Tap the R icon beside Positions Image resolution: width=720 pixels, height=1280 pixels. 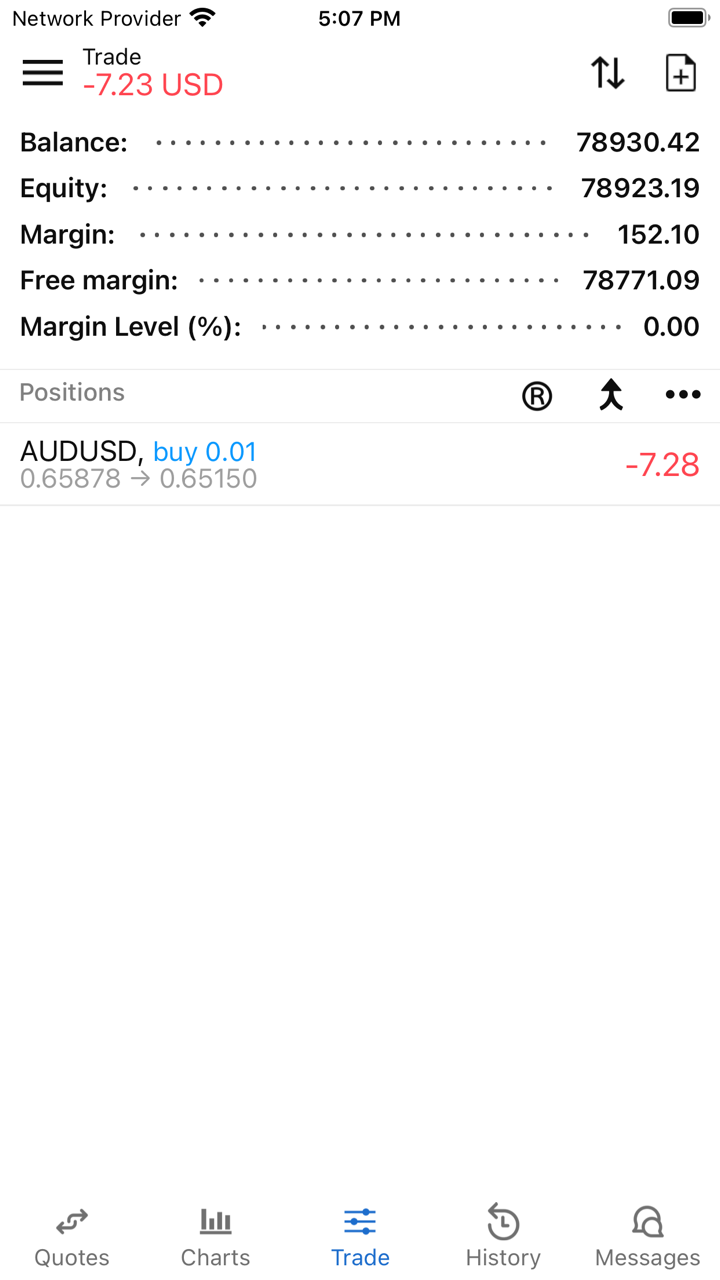pyautogui.click(x=537, y=396)
